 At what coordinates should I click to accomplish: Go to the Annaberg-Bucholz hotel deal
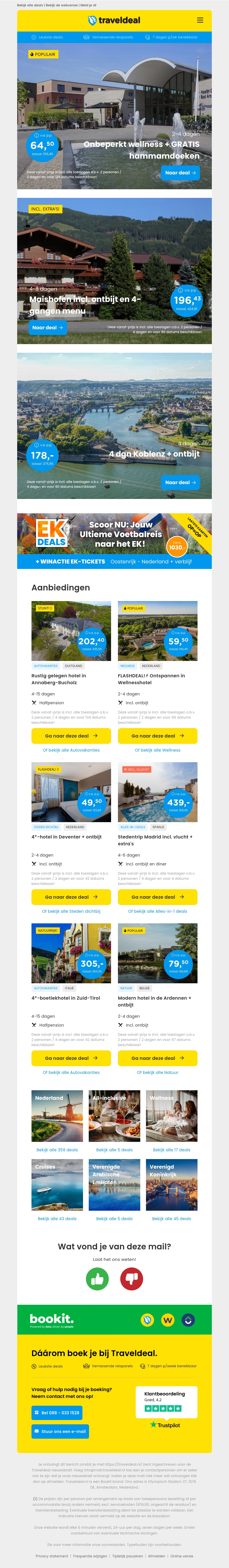coord(71,735)
